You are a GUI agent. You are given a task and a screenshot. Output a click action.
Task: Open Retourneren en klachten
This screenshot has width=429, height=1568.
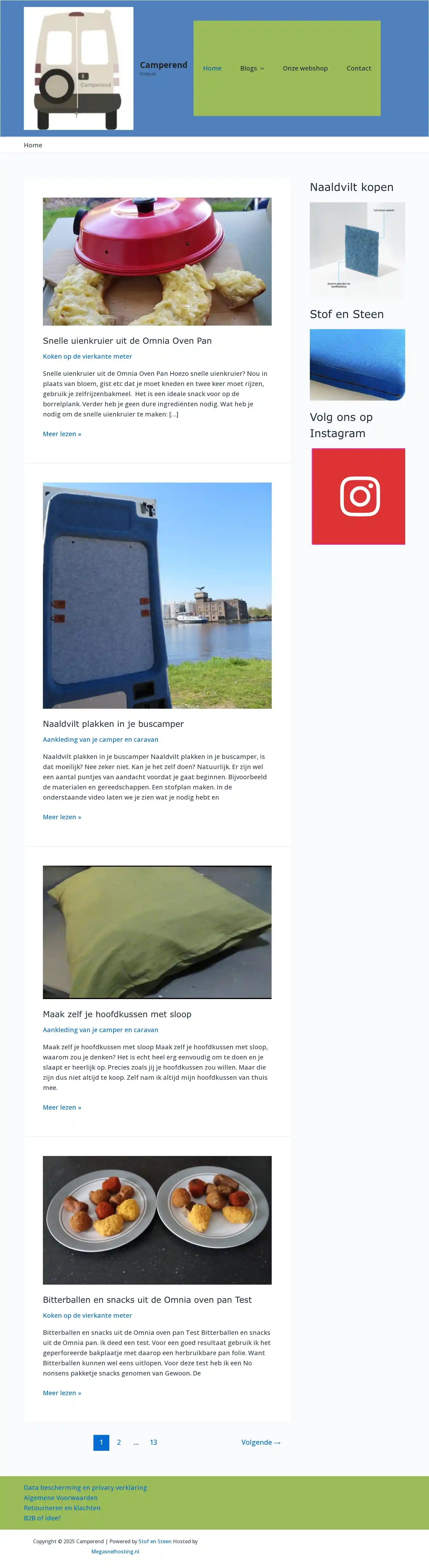pyautogui.click(x=62, y=1508)
